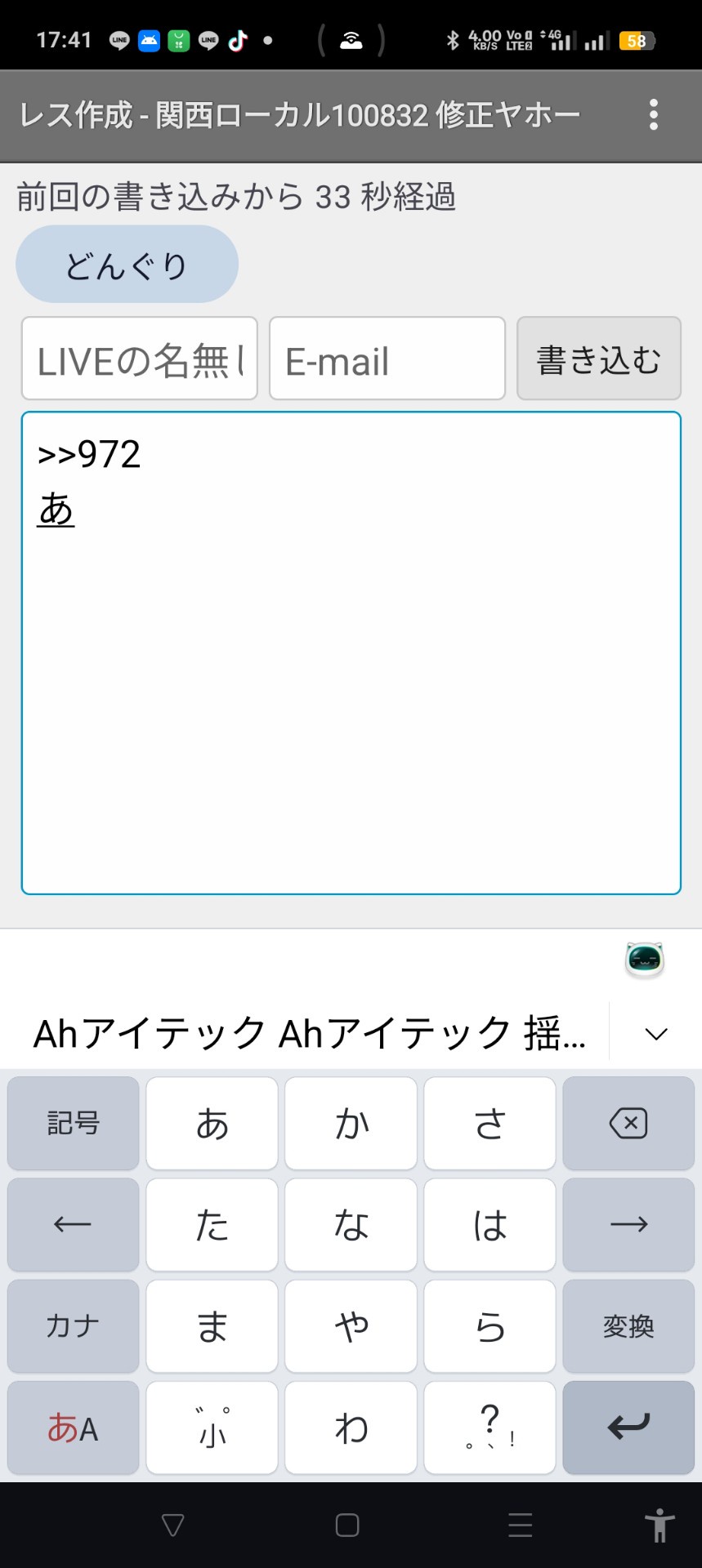Toggle the あA language key
This screenshot has height=1568, width=702.
[x=74, y=1428]
